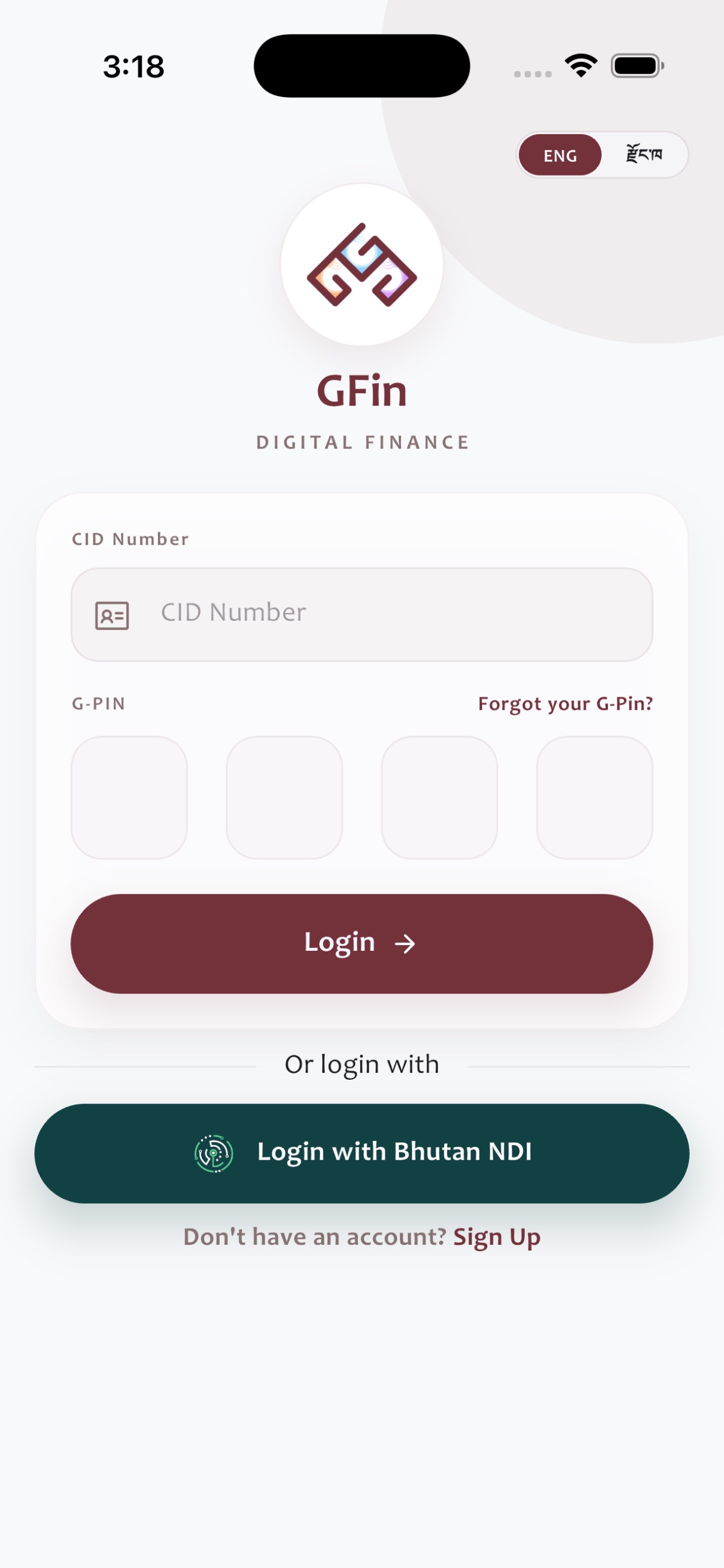This screenshot has width=724, height=1568.
Task: Tap the first G-PIN digit box
Action: 129,797
